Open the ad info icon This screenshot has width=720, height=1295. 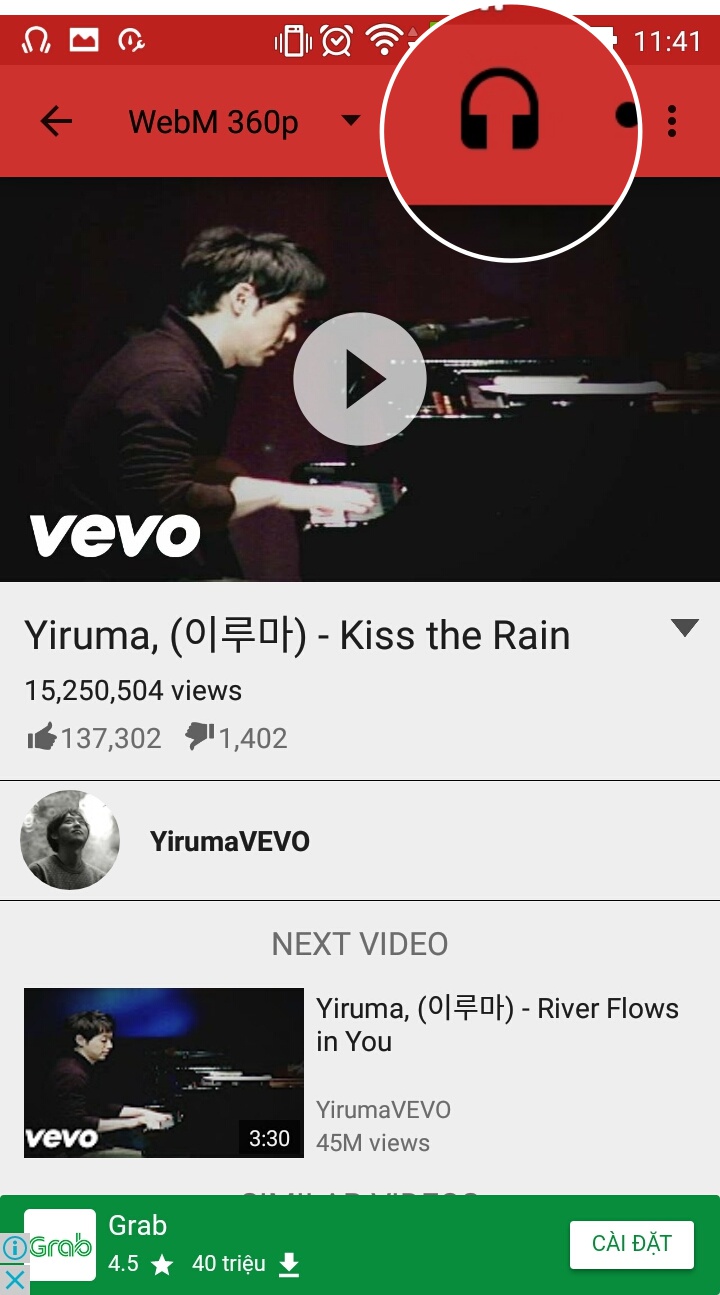[14, 1247]
